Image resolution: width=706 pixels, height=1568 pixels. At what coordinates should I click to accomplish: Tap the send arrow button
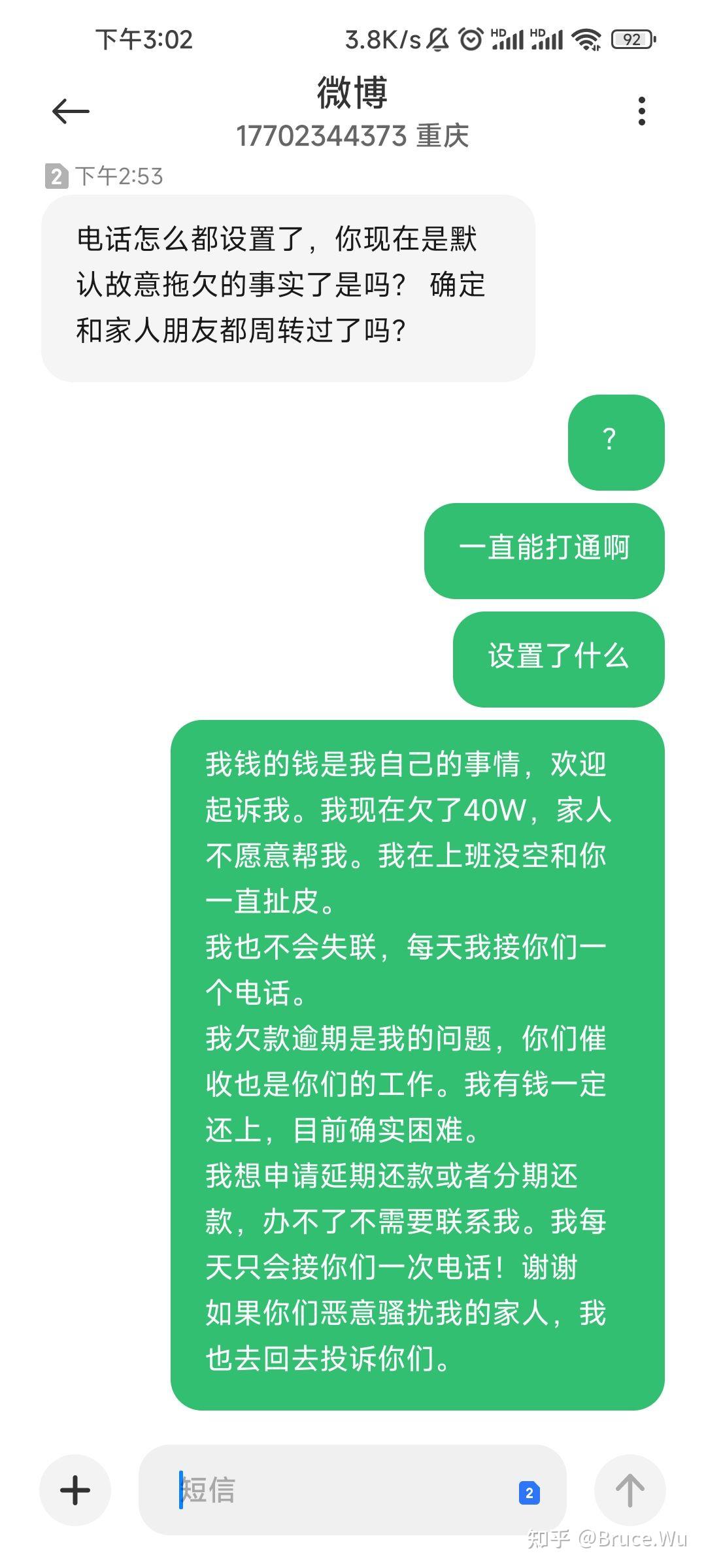(x=630, y=1490)
